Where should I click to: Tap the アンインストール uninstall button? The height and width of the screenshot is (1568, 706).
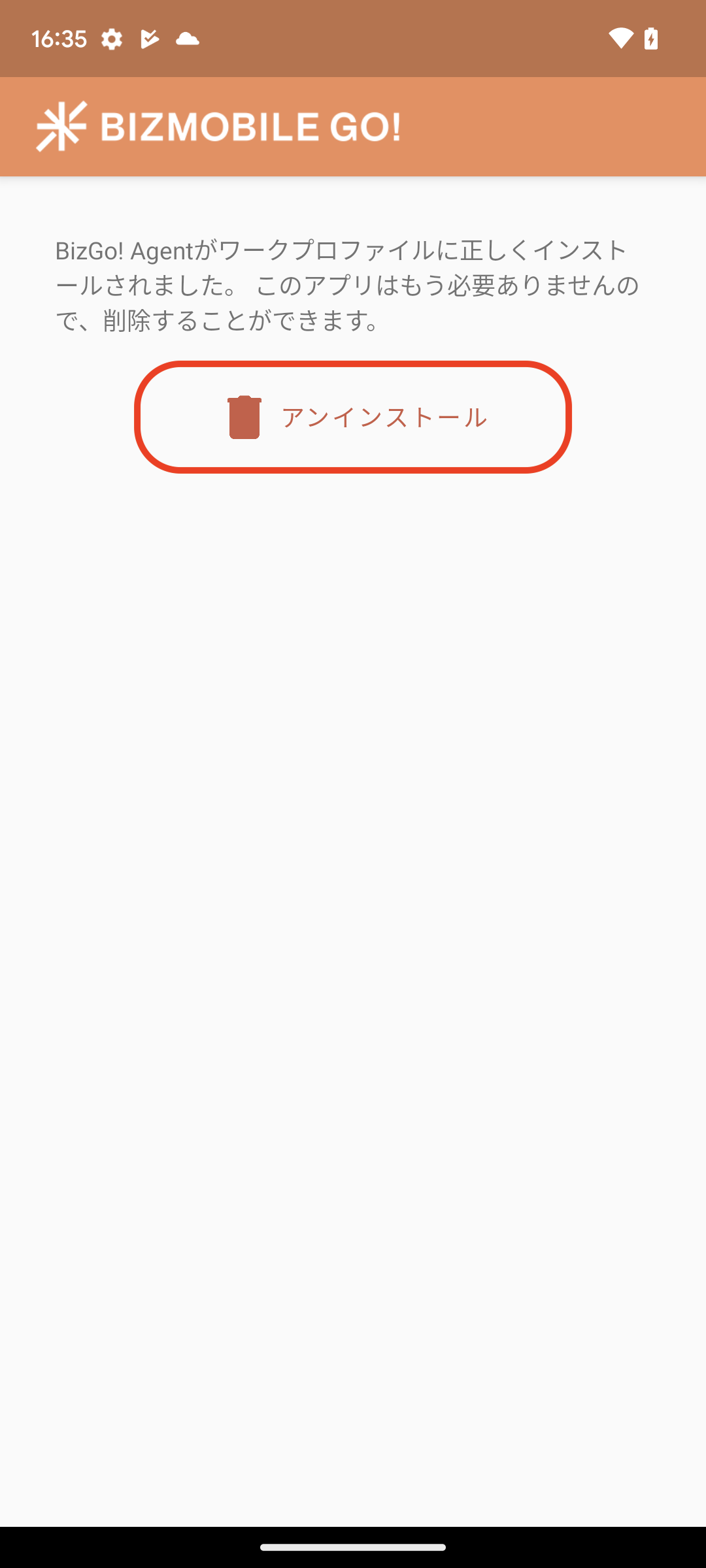point(353,417)
